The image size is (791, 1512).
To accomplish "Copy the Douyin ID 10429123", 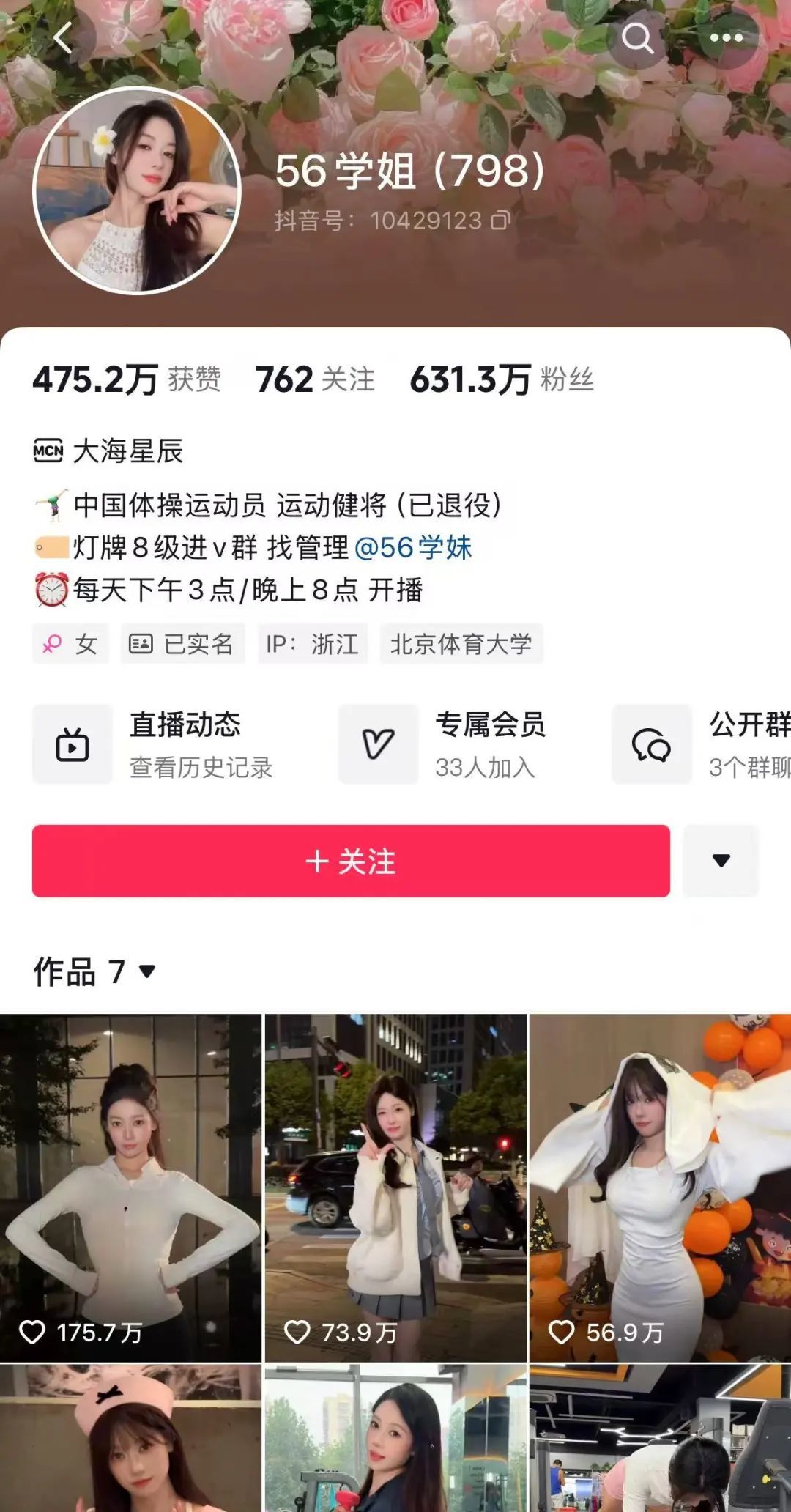I will [500, 220].
